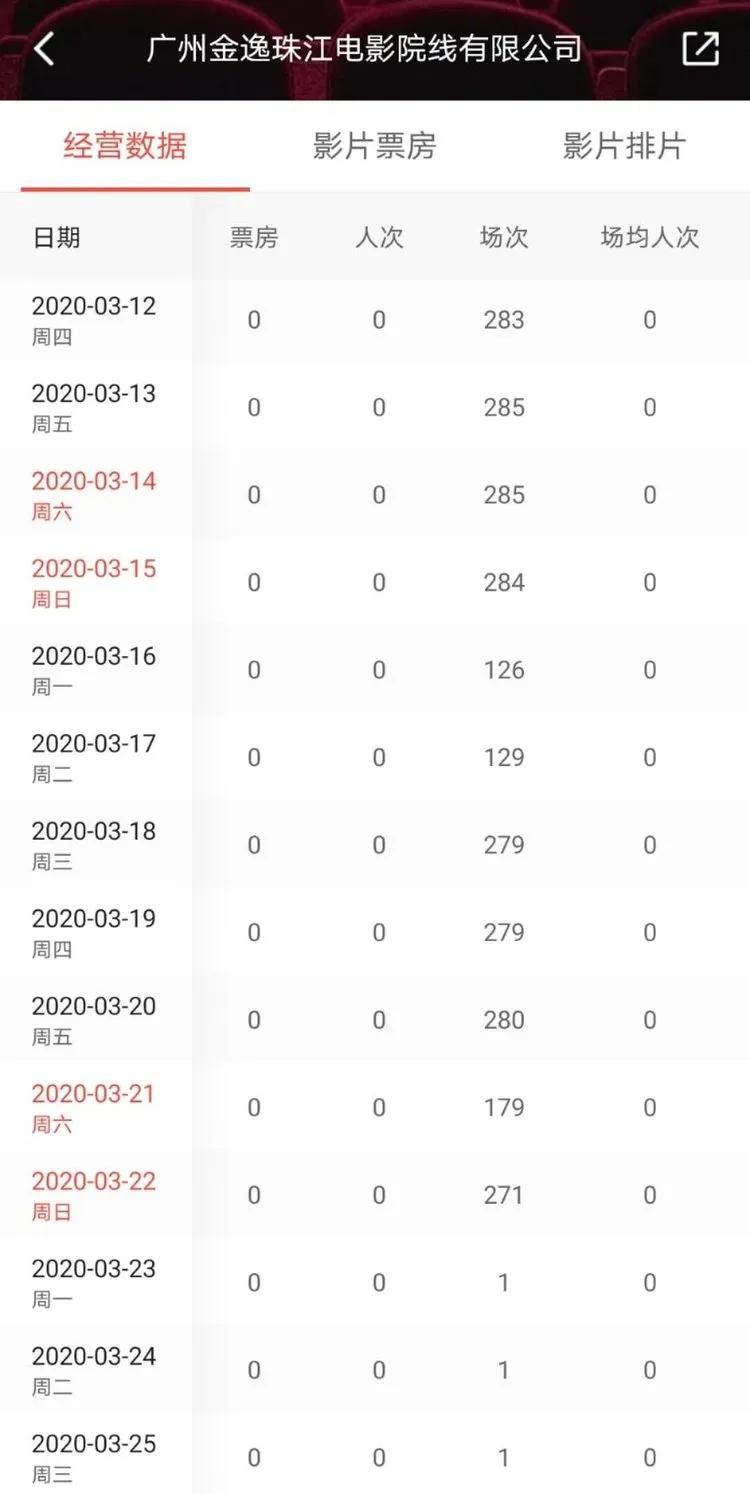750x1494 pixels.
Task: Click the 场次 value 1 for March 23
Action: click(x=503, y=1282)
